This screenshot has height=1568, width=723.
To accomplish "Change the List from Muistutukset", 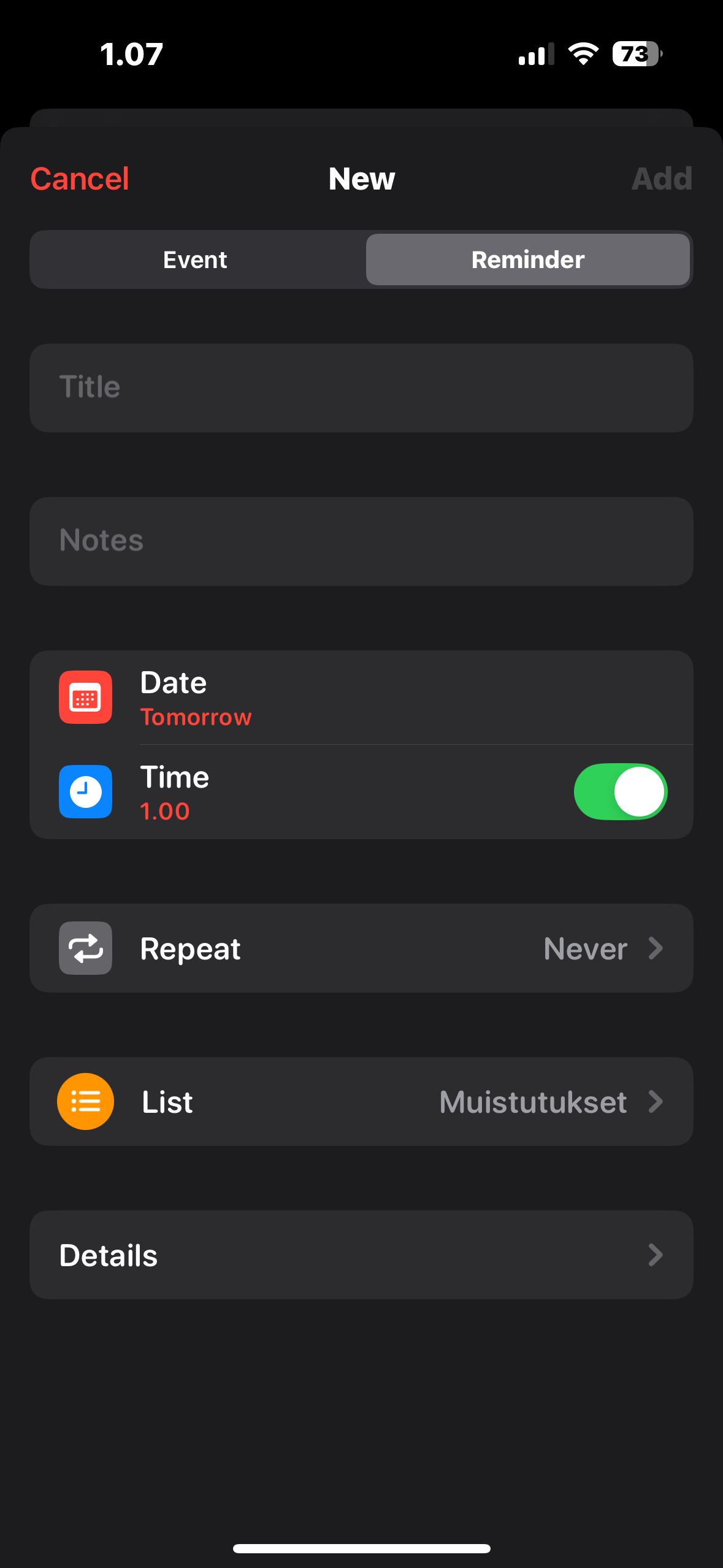I will [x=361, y=1102].
